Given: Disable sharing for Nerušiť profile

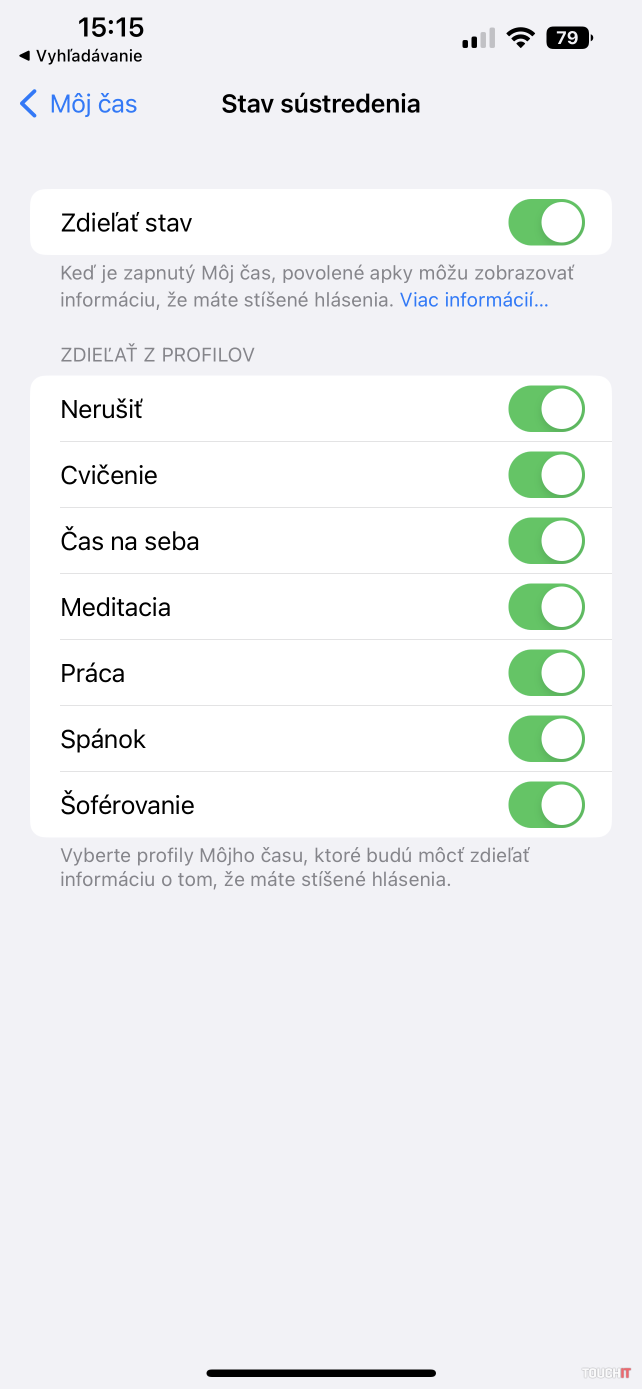Looking at the screenshot, I should coord(546,409).
